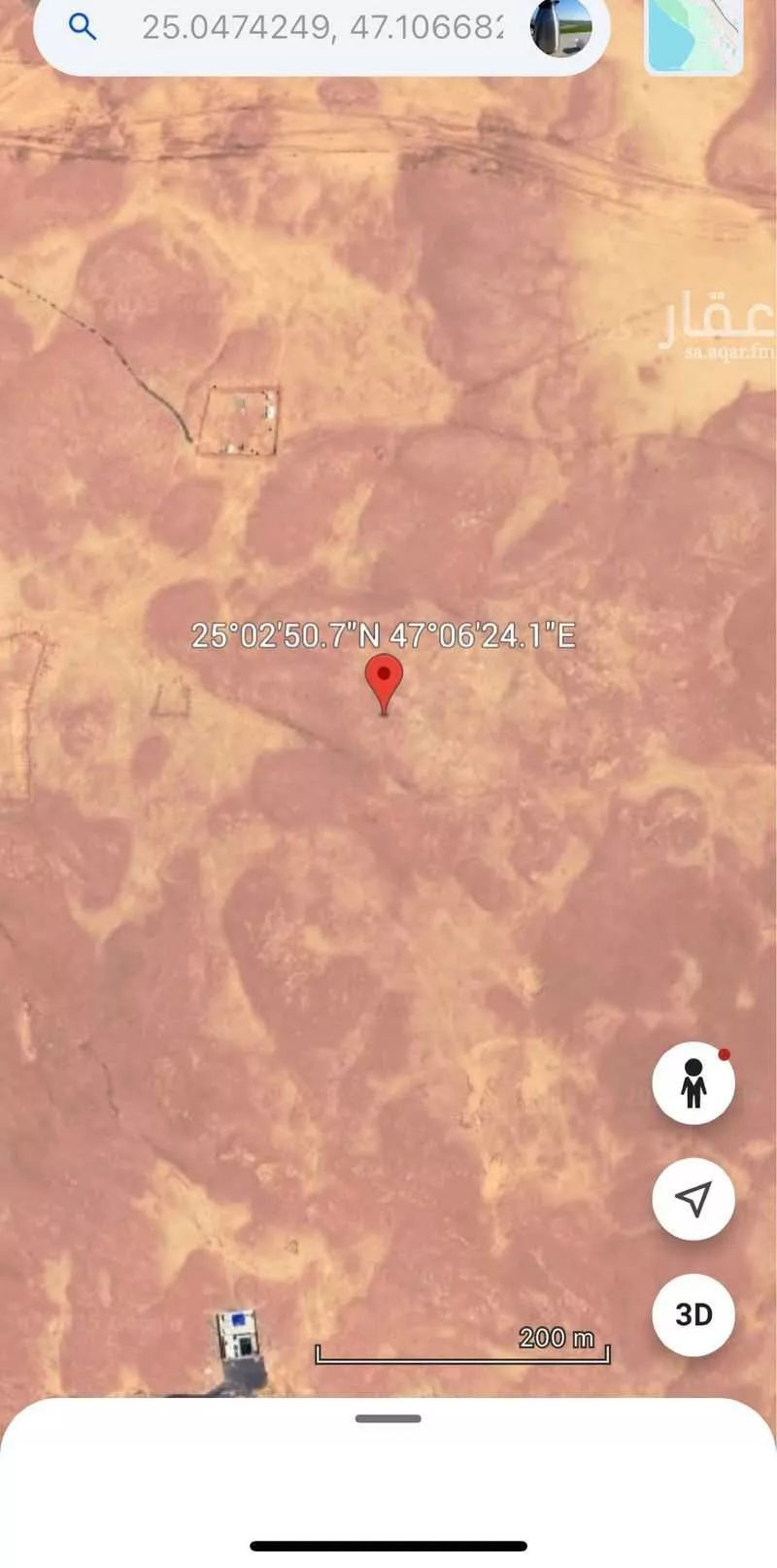Open the search magnifier icon
The width and height of the screenshot is (777, 1568).
point(83,27)
